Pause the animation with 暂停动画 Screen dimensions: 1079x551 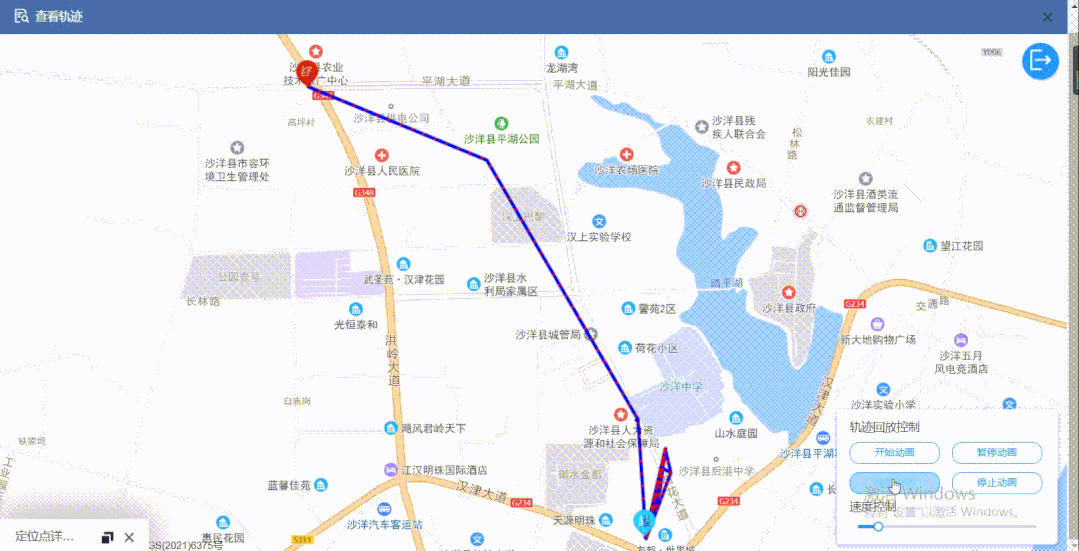point(996,452)
